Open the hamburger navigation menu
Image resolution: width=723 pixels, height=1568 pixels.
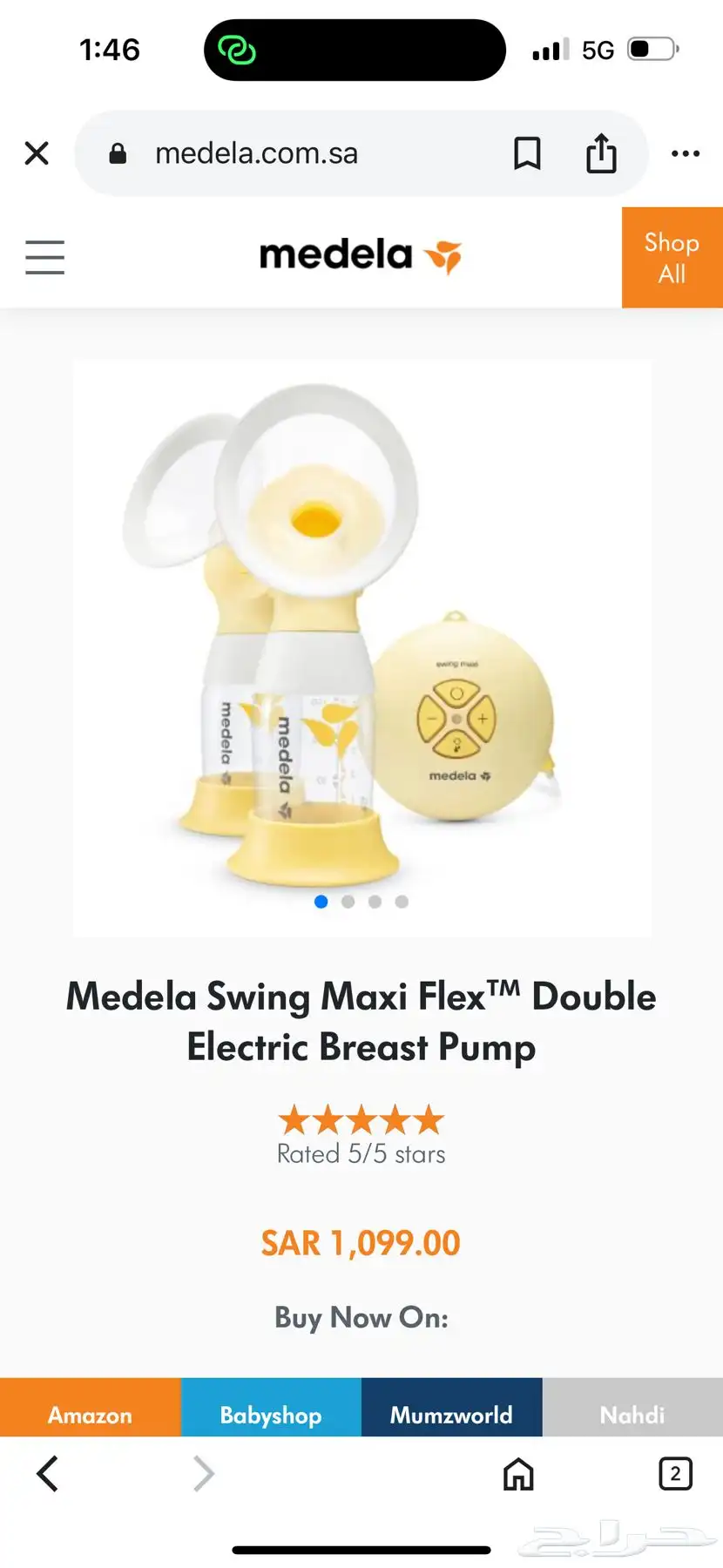(x=45, y=258)
